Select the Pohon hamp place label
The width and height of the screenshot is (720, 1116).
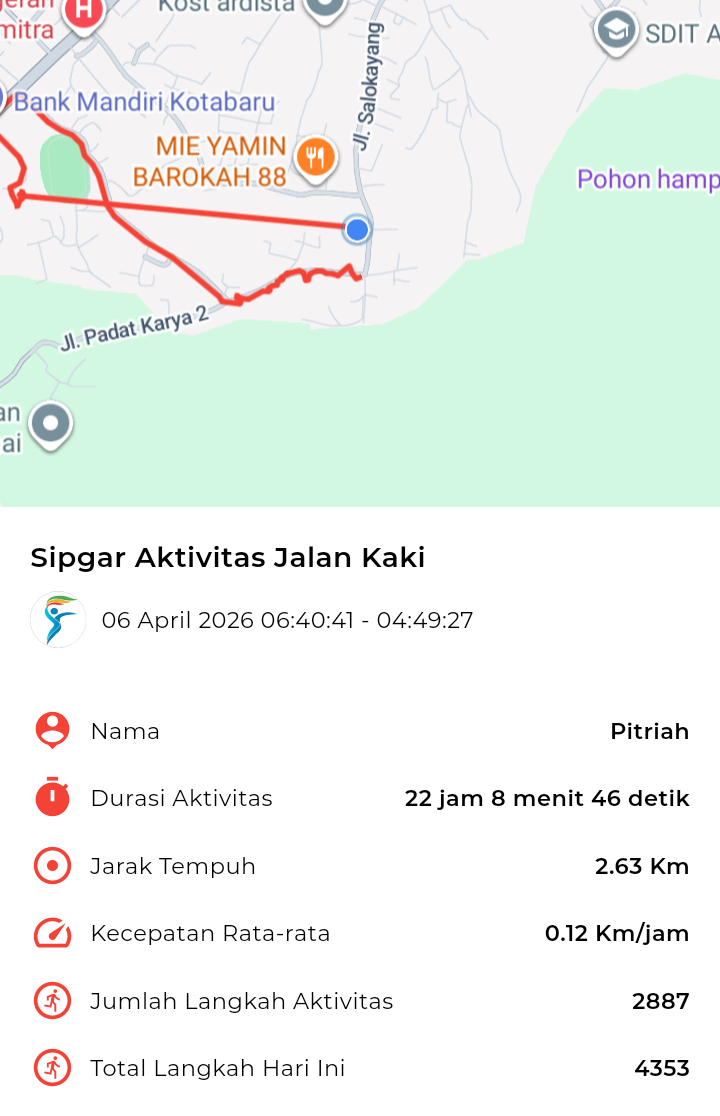(648, 180)
